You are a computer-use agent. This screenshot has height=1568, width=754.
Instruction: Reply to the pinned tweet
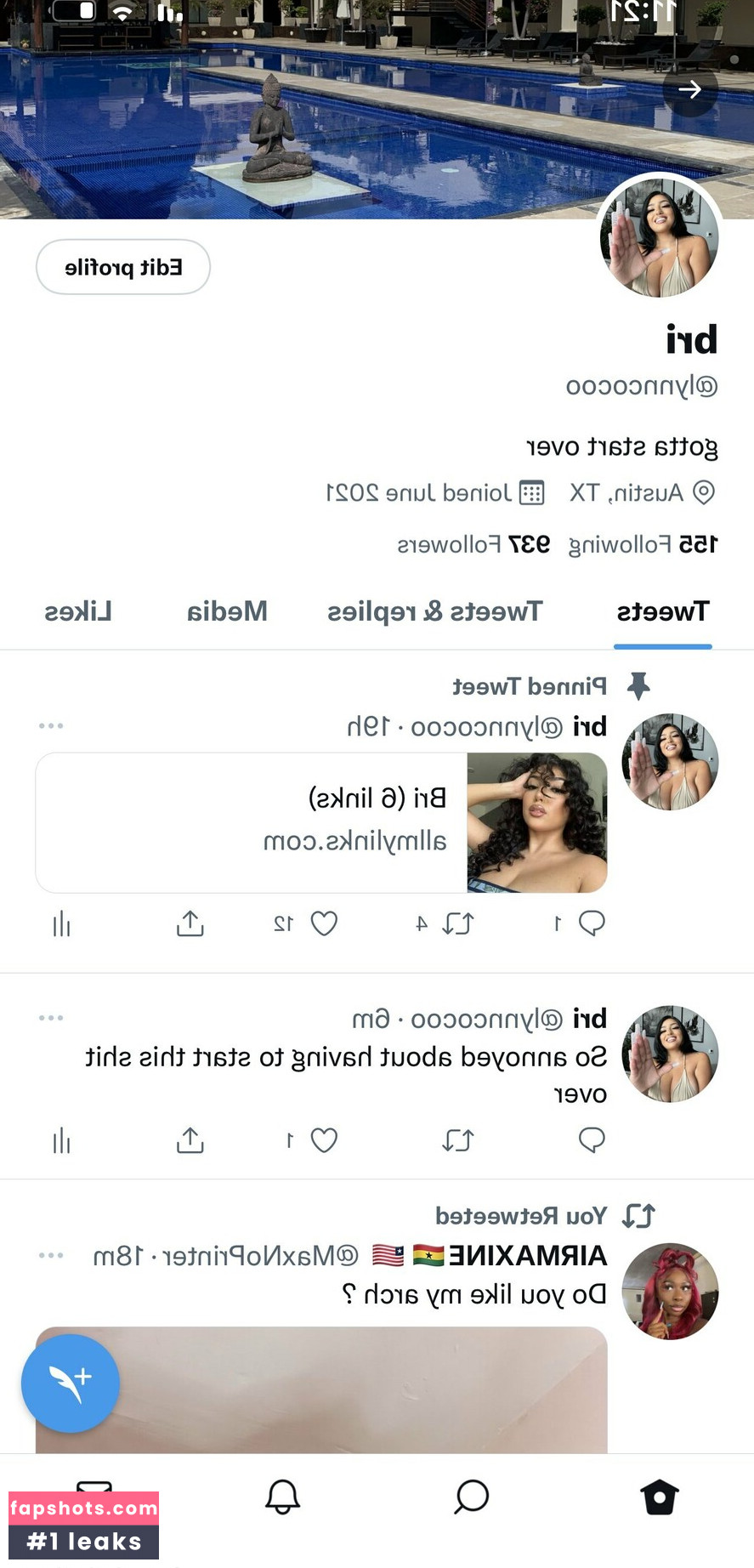(591, 923)
